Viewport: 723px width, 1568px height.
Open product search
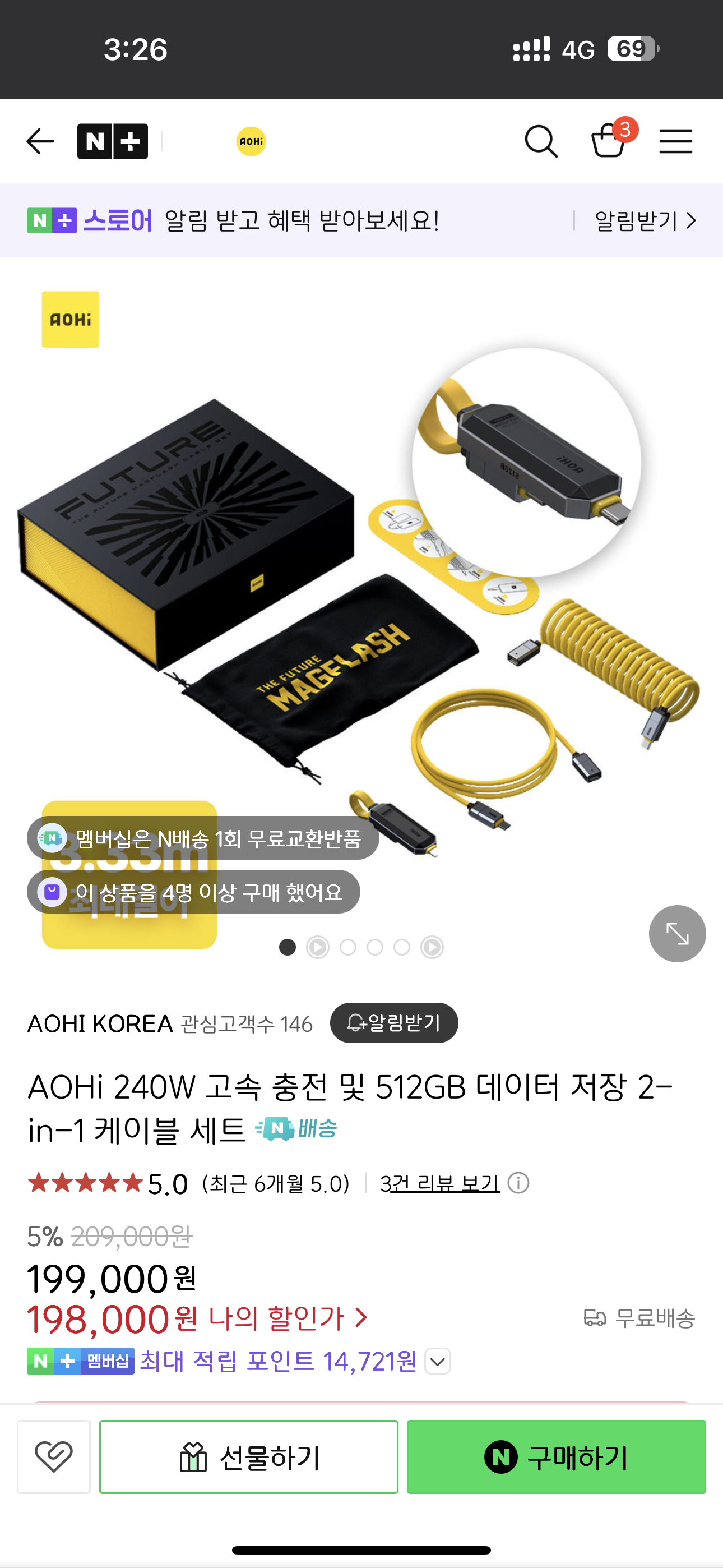(540, 142)
